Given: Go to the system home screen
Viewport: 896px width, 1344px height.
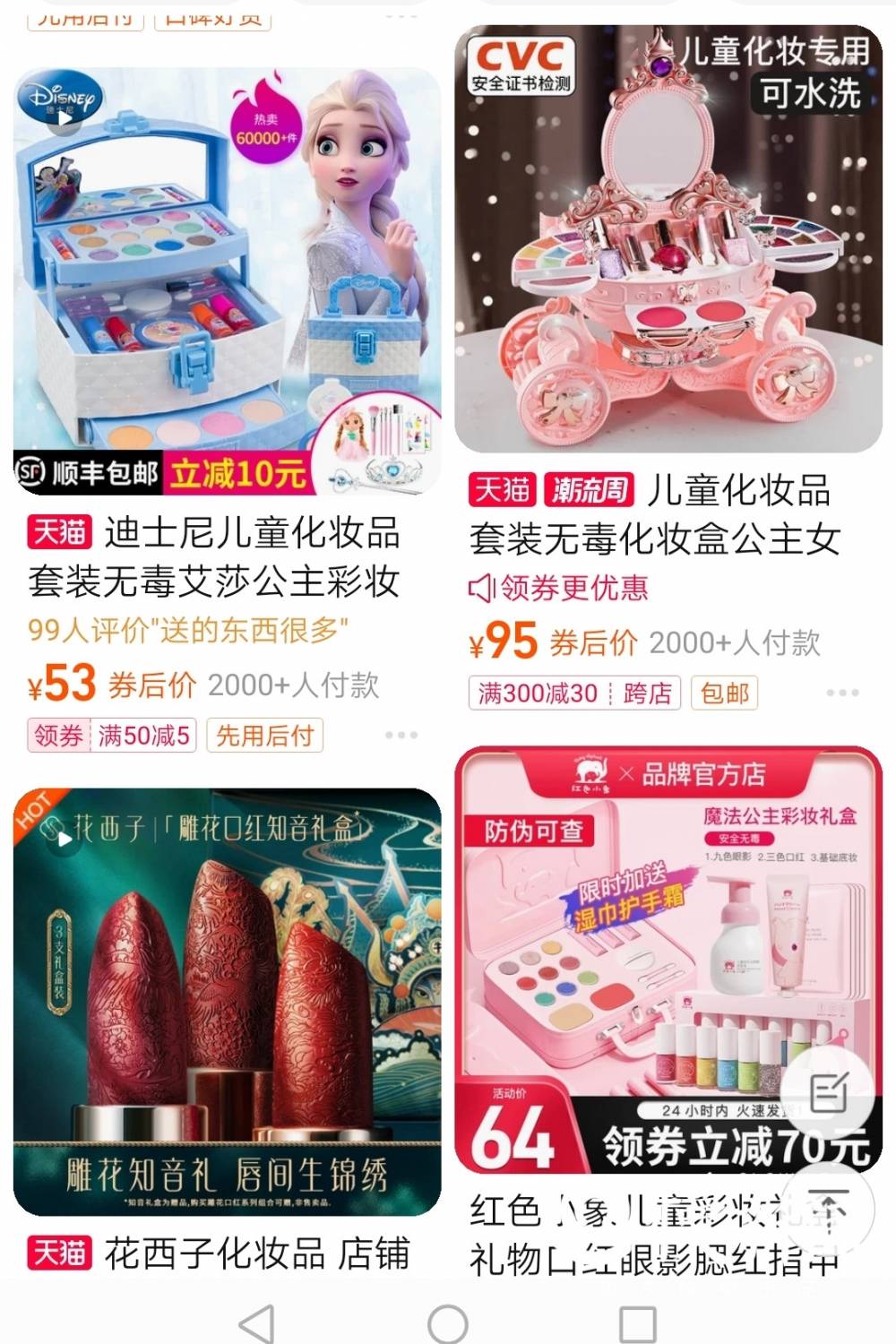Looking at the screenshot, I should (448, 1323).
